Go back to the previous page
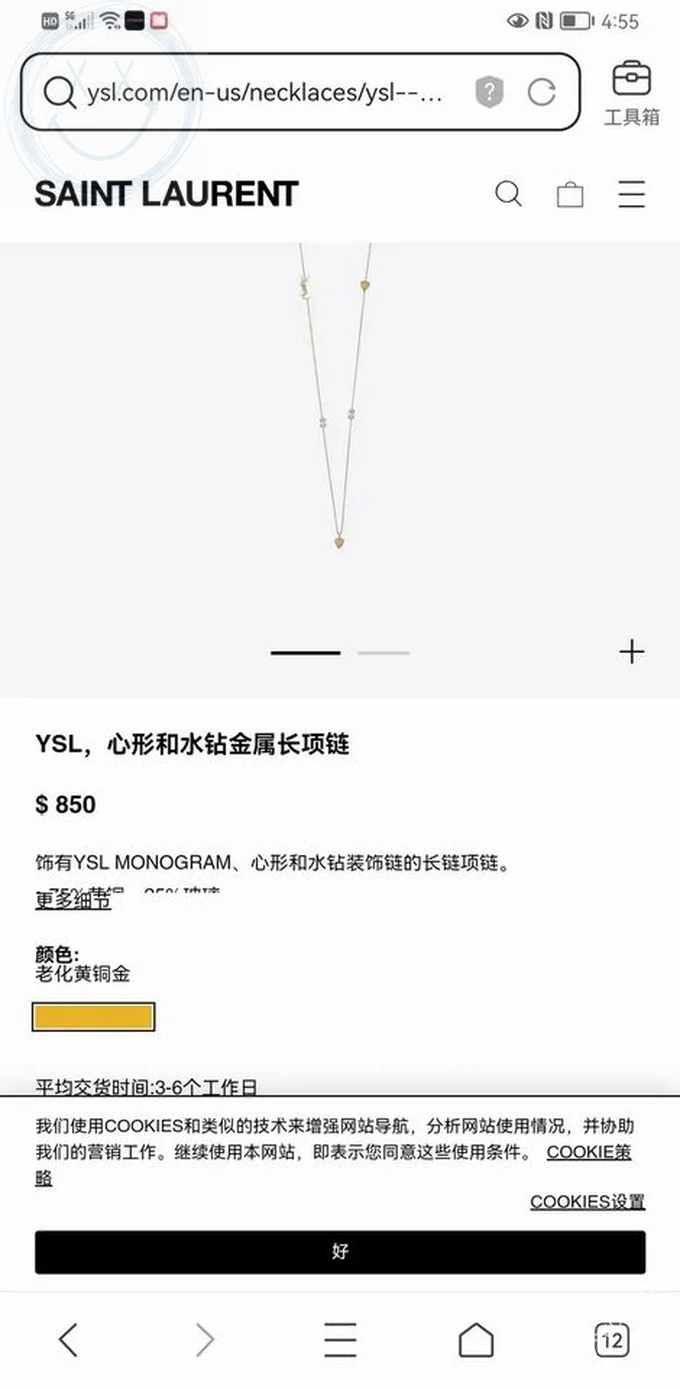Screen dimensions: 680x1389 (x=68, y=1339)
